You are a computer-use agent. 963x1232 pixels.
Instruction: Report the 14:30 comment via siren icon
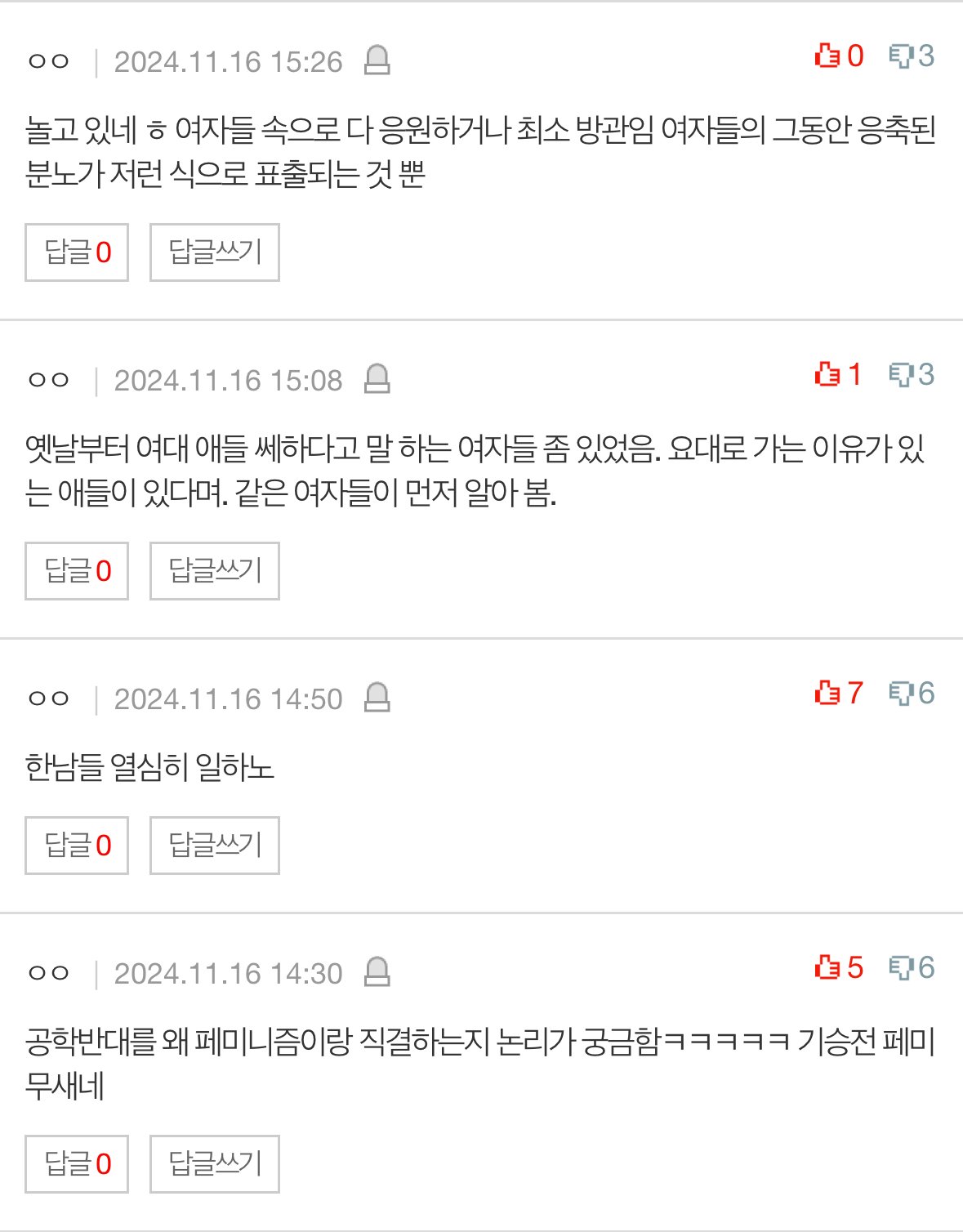tap(377, 972)
